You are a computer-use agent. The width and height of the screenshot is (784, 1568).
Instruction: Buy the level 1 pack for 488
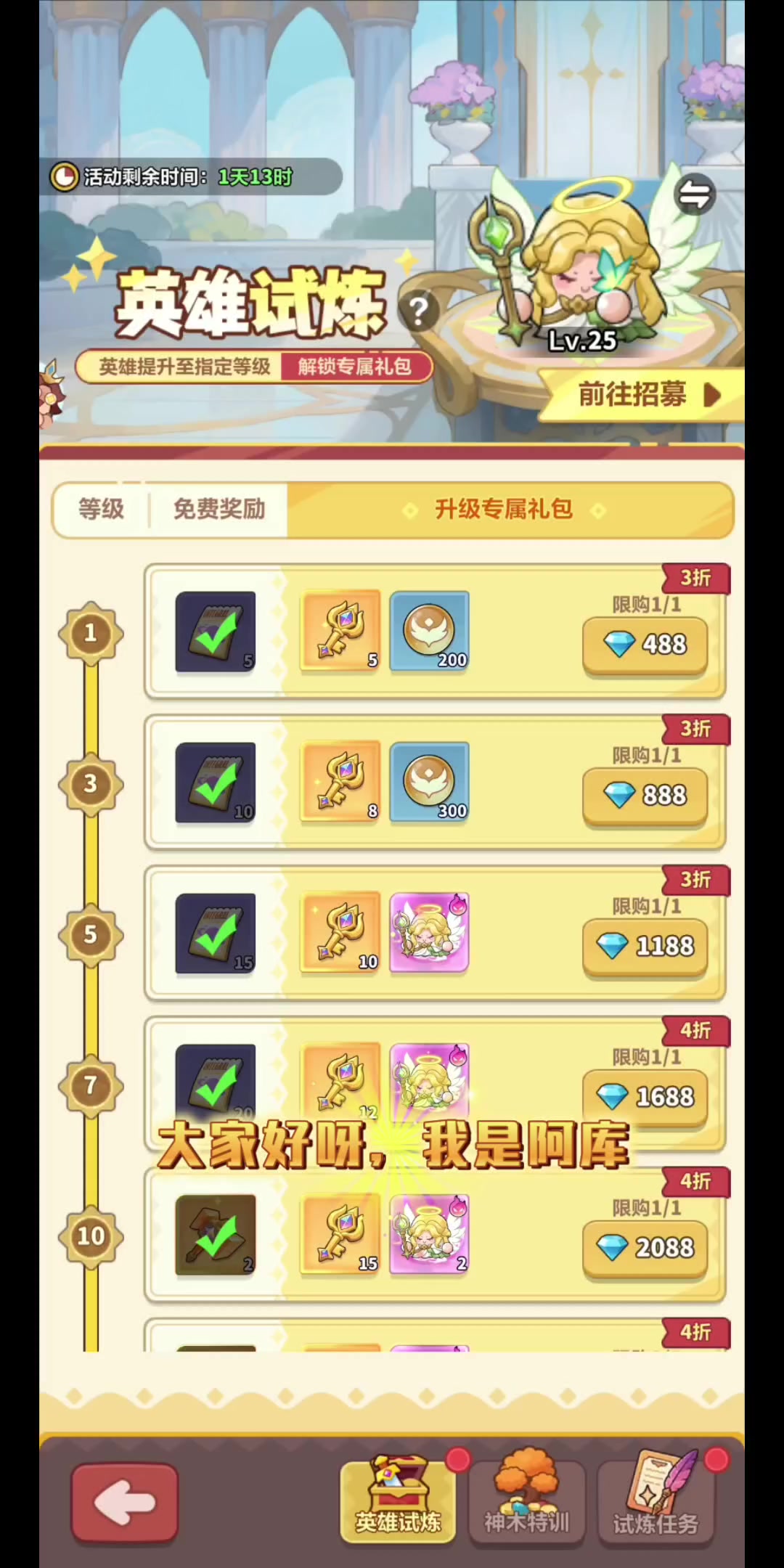[x=645, y=645]
